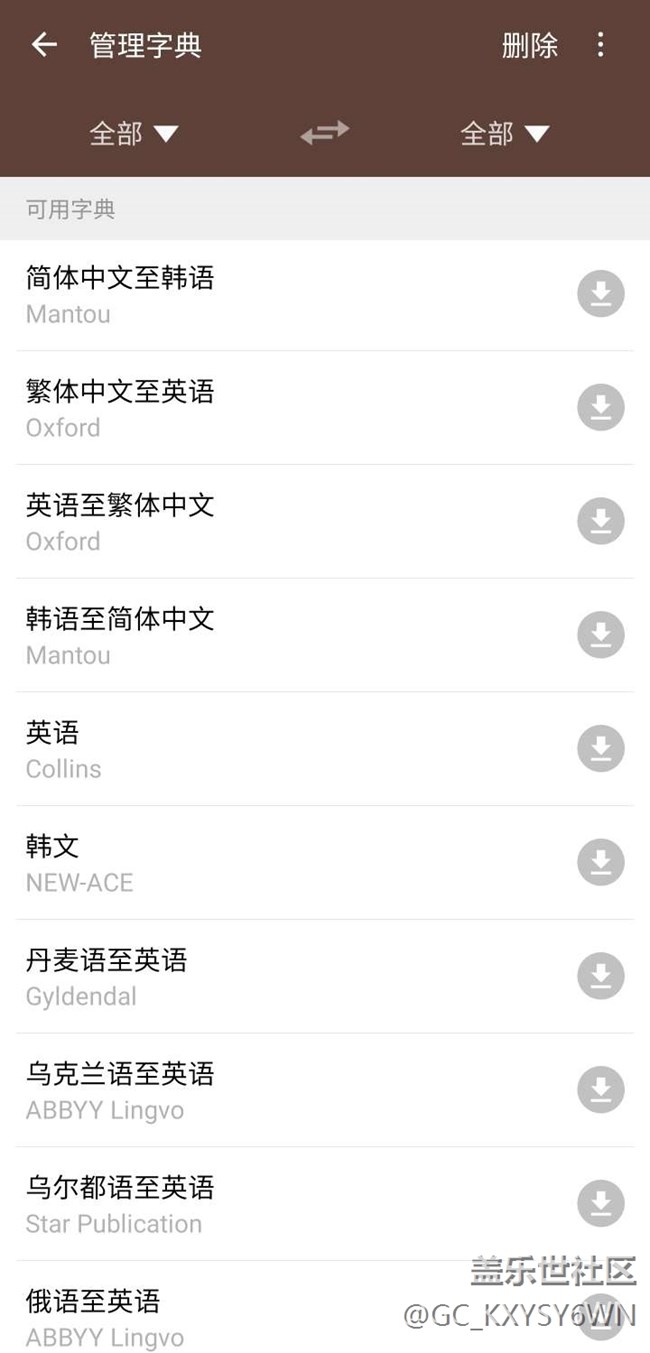
Task: Open the overflow menu
Action: click(600, 45)
